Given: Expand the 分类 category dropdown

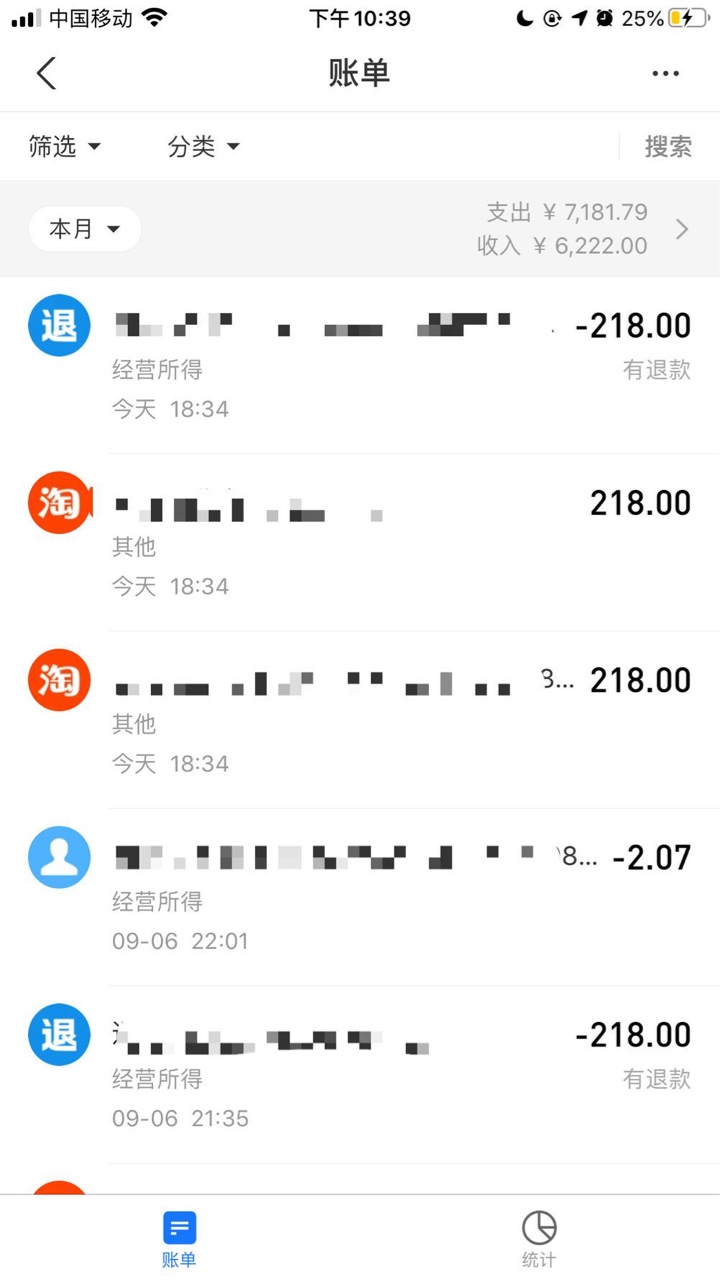Looking at the screenshot, I should (204, 146).
